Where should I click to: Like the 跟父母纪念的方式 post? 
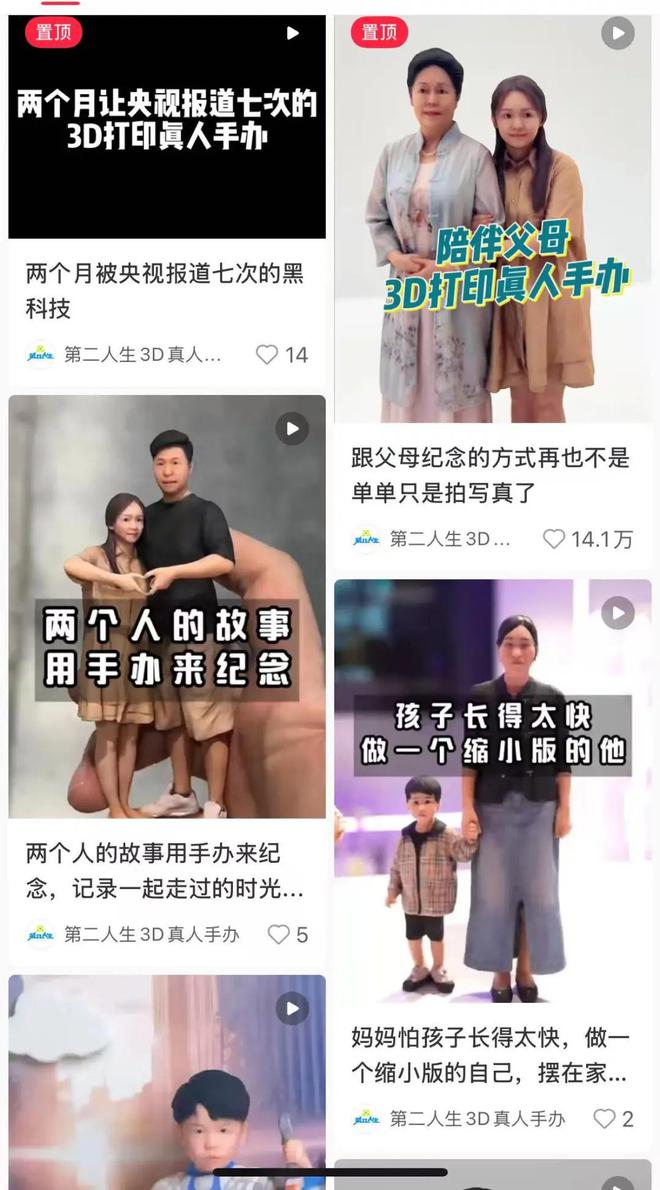[x=554, y=539]
